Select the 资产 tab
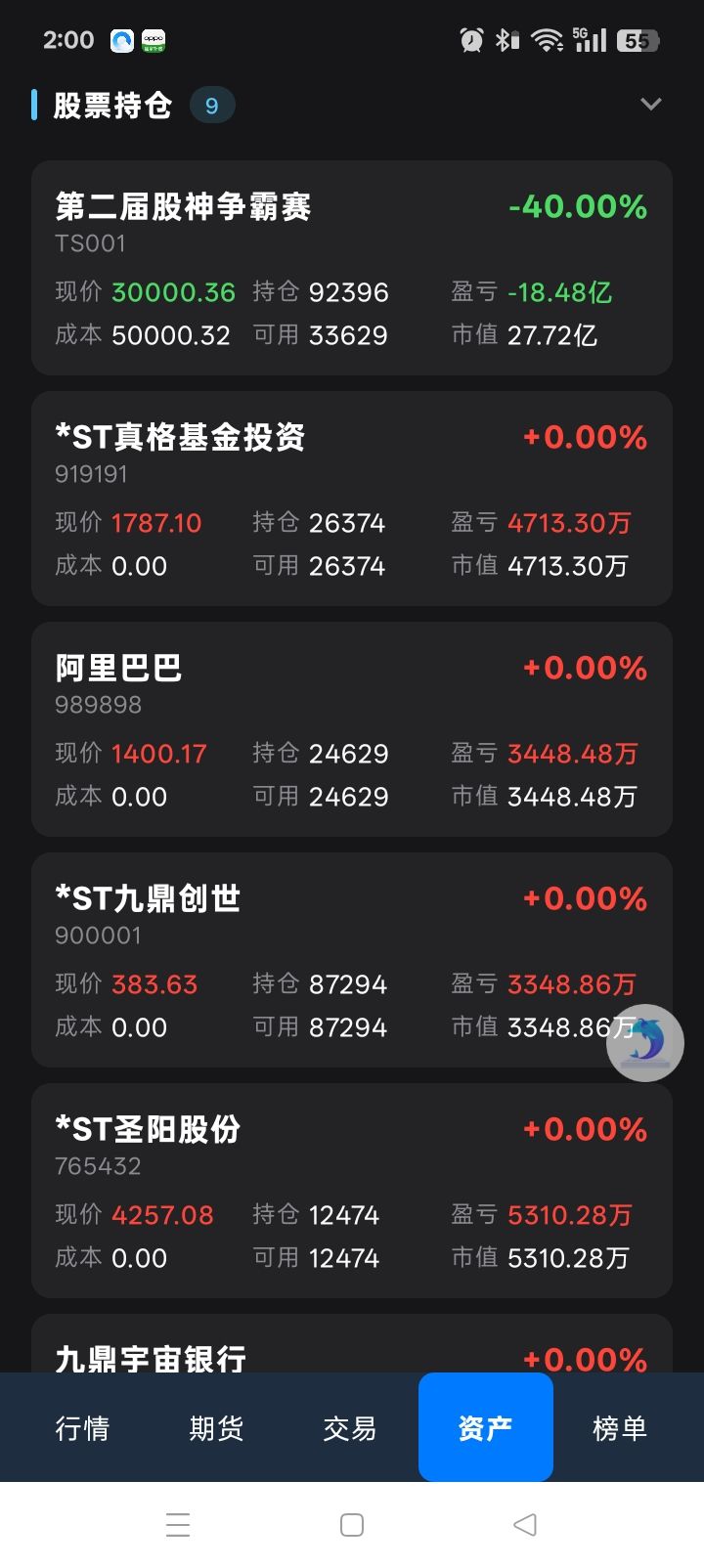The height and width of the screenshot is (1568, 704). pyautogui.click(x=485, y=1428)
